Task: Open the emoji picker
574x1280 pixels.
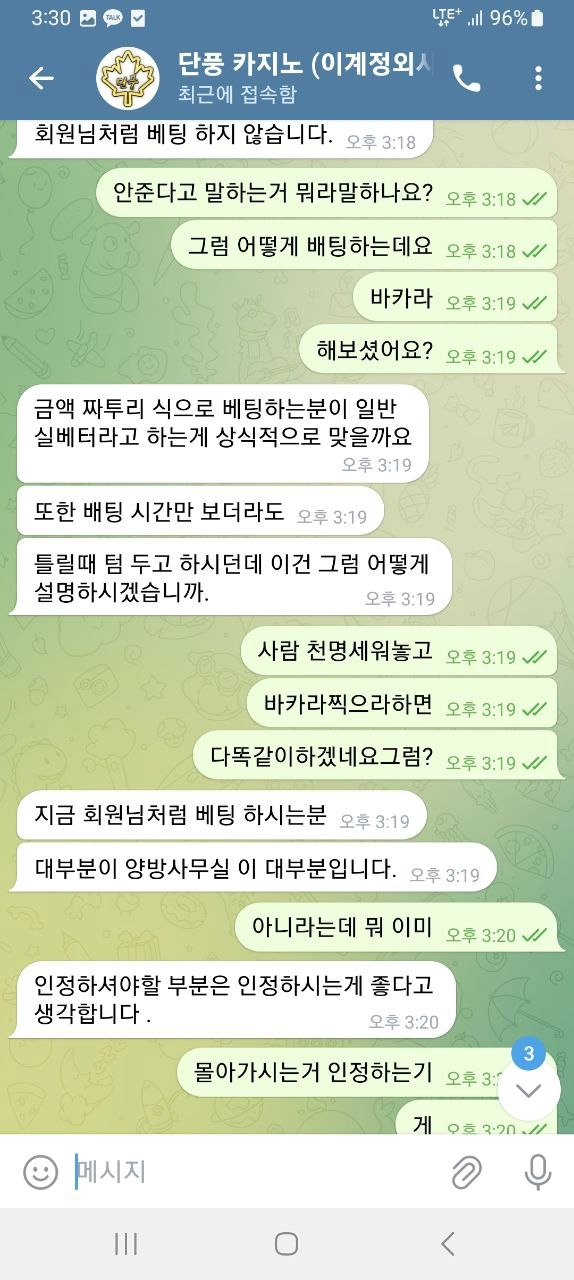Action: tap(40, 1171)
